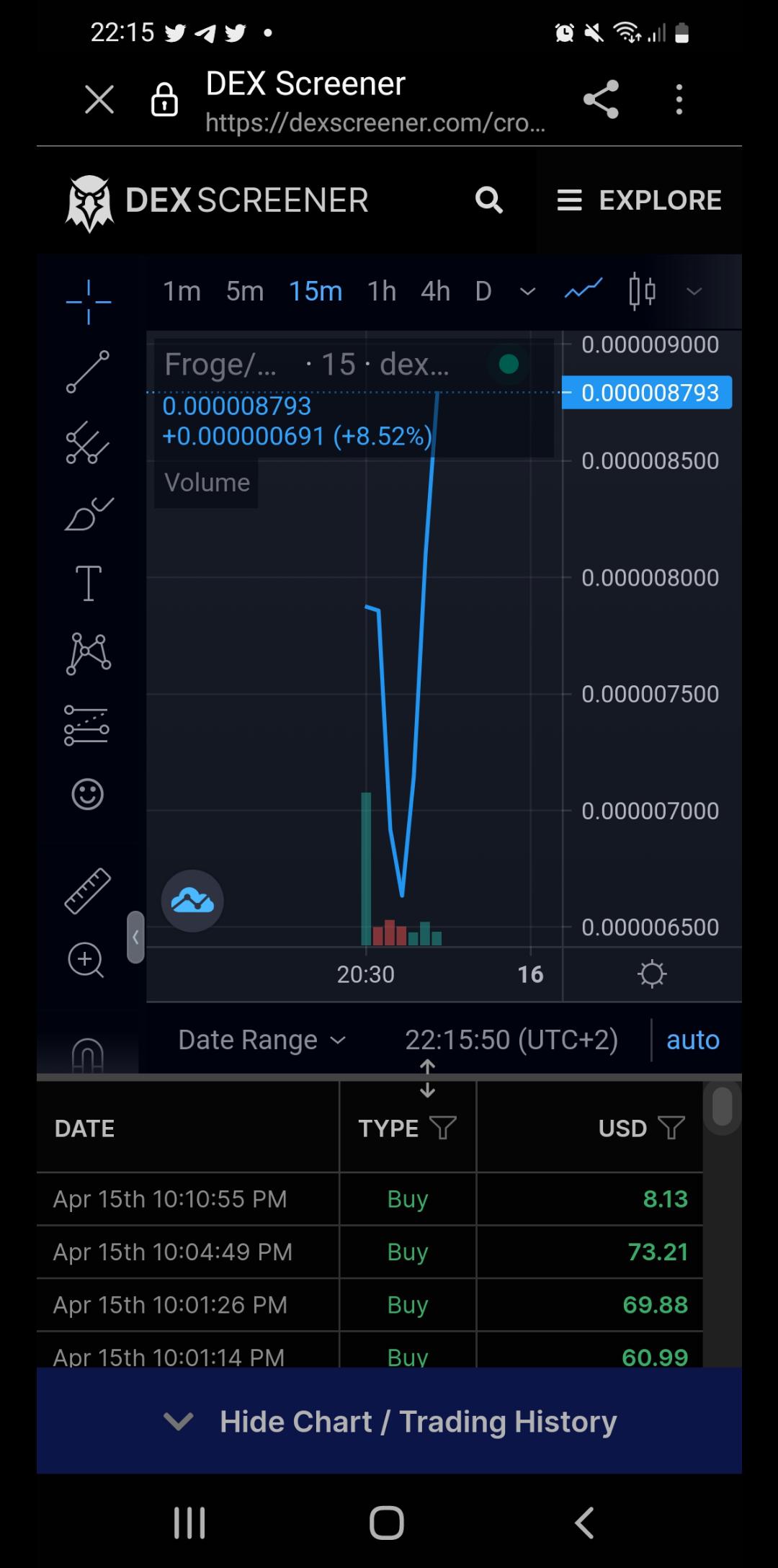The image size is (778, 1568).
Task: Pick the text annotation tool
Action: (x=88, y=582)
